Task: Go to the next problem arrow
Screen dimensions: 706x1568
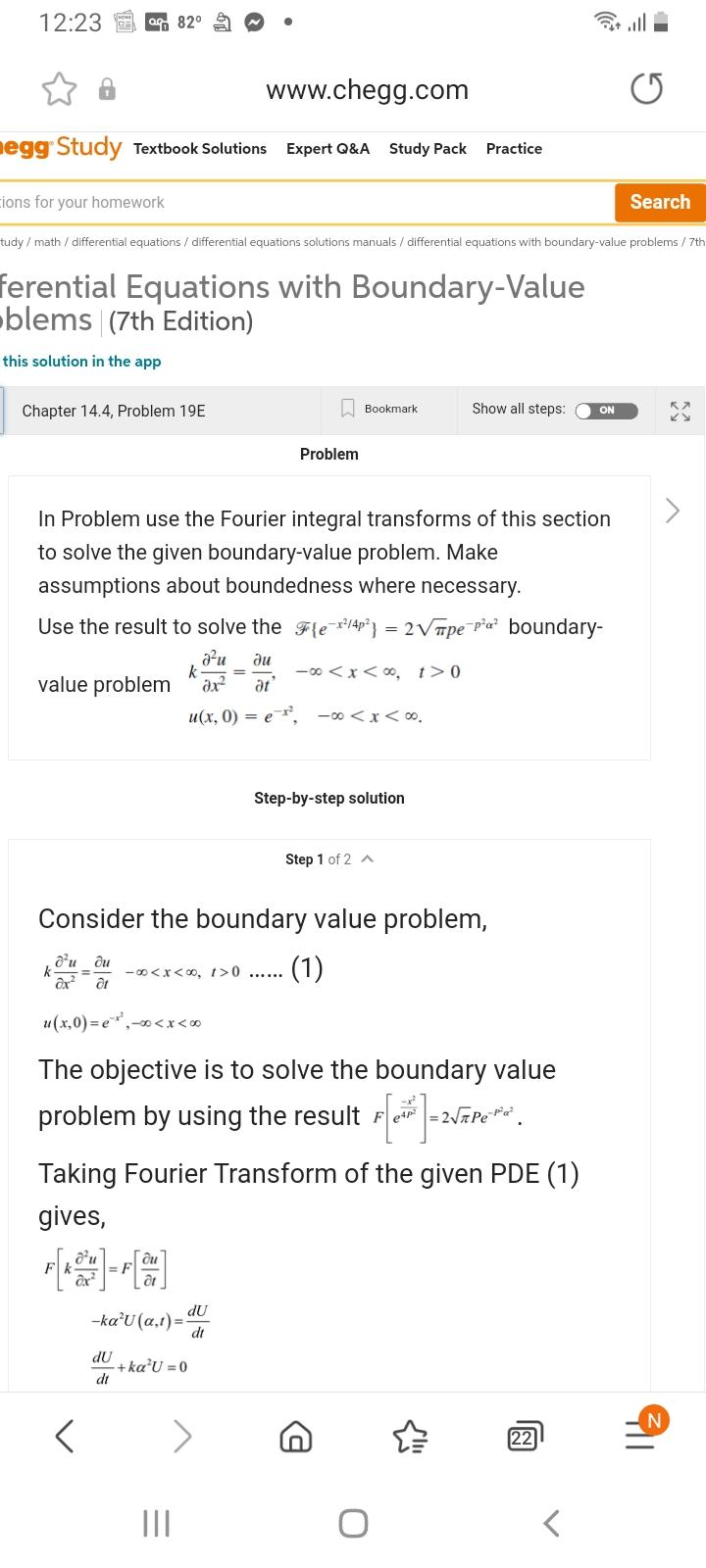Action: tap(673, 511)
